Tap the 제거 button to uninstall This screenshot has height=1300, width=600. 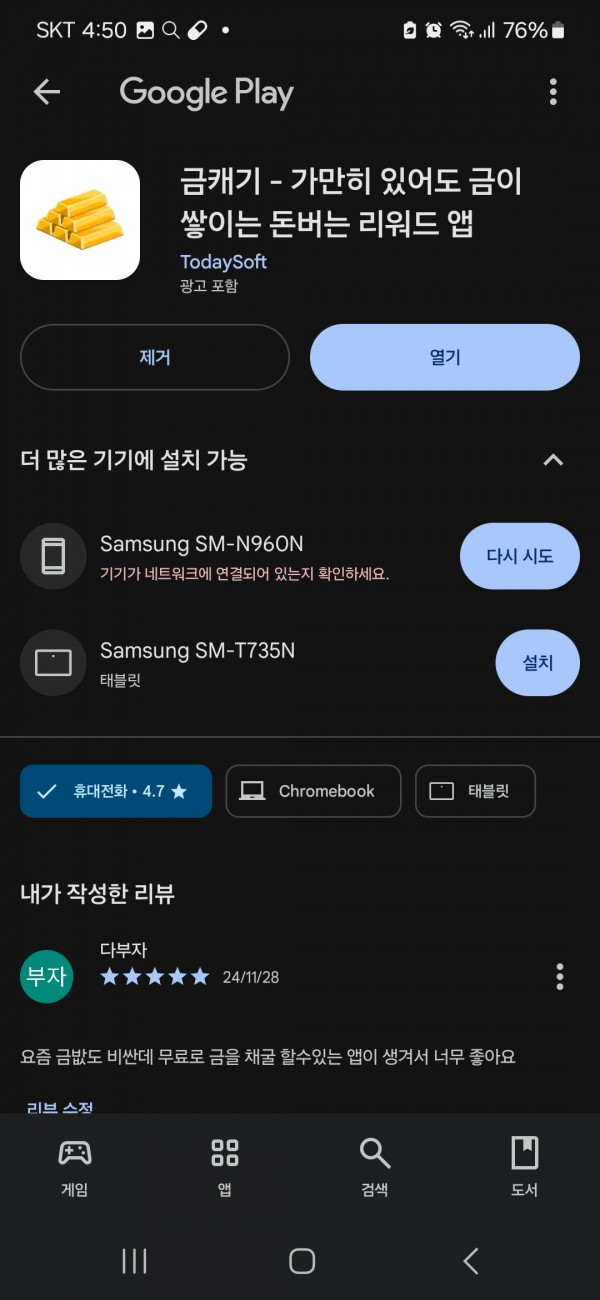click(x=155, y=357)
